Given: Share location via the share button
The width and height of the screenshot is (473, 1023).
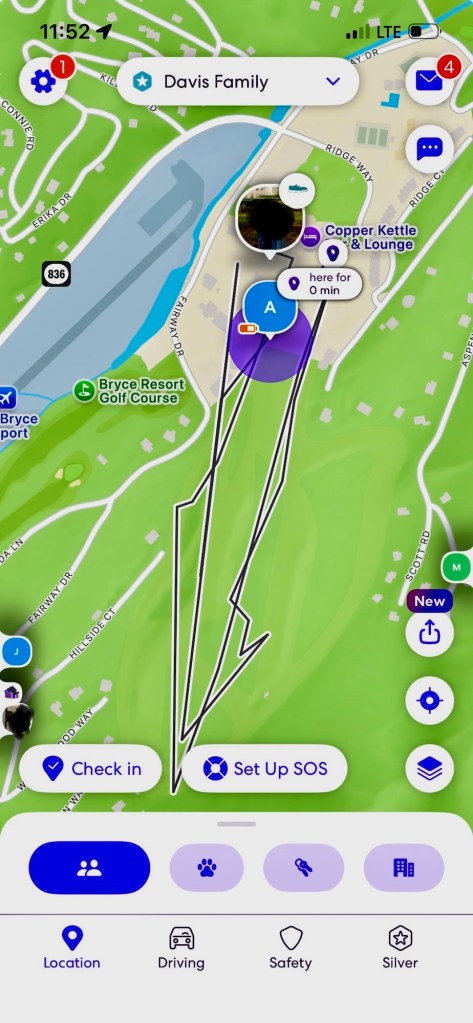Looking at the screenshot, I should [429, 633].
